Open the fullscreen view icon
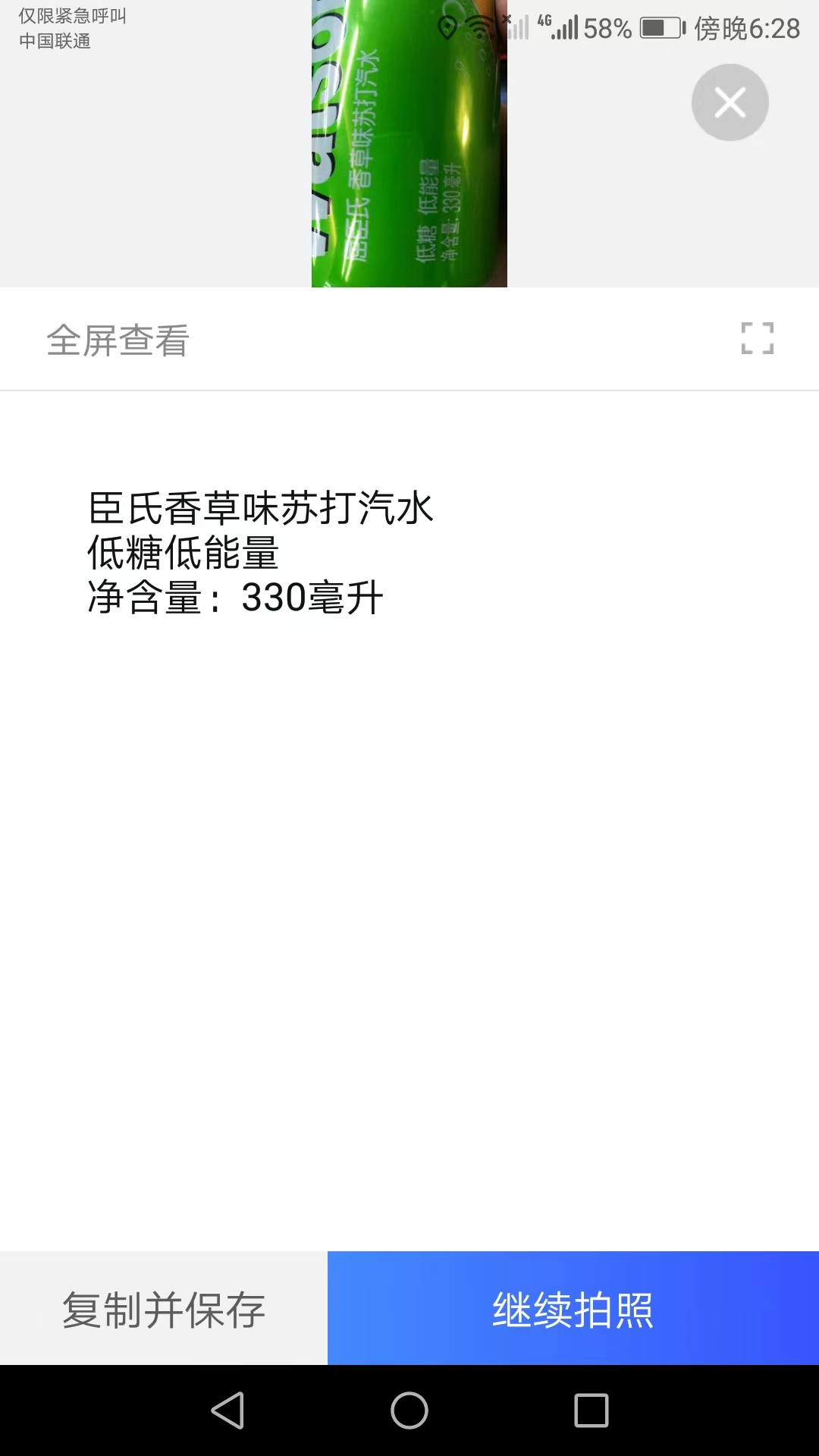Viewport: 819px width, 1456px height. click(758, 340)
